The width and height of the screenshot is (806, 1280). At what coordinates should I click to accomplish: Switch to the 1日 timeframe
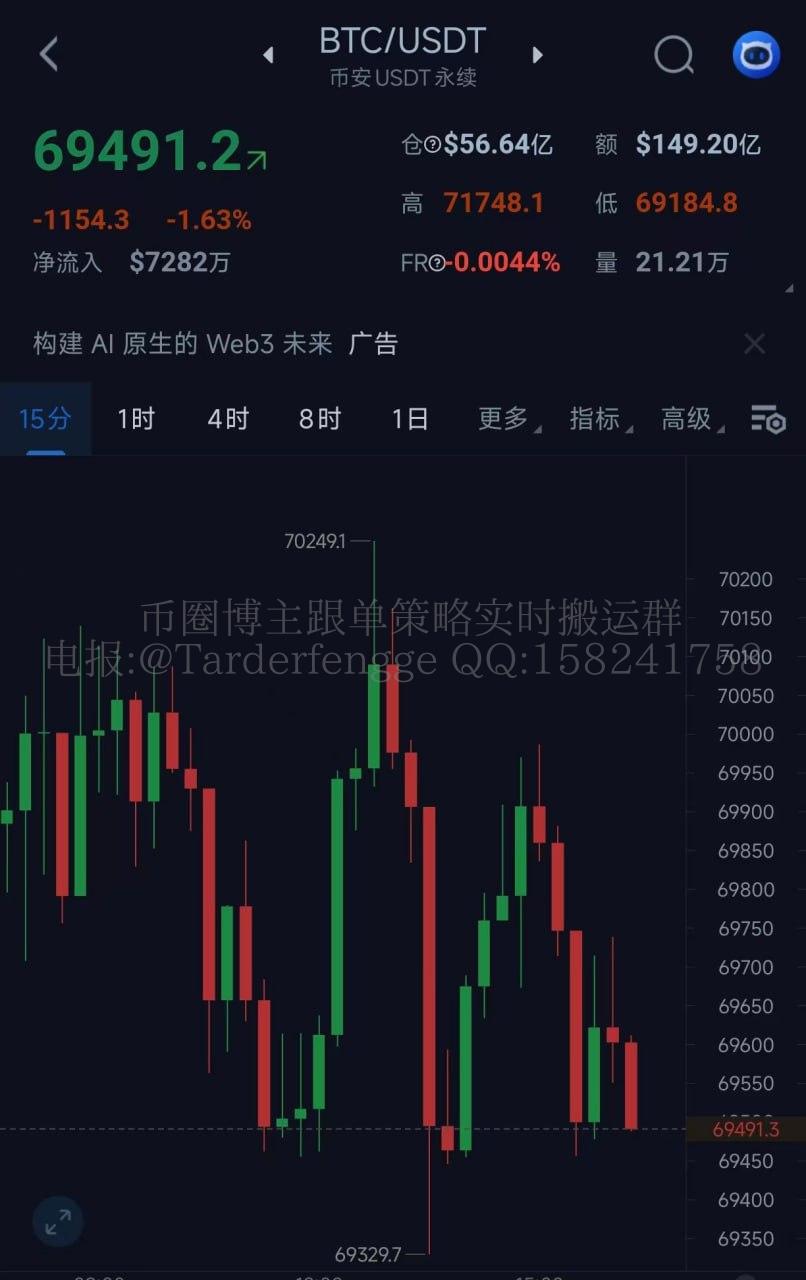pyautogui.click(x=410, y=418)
